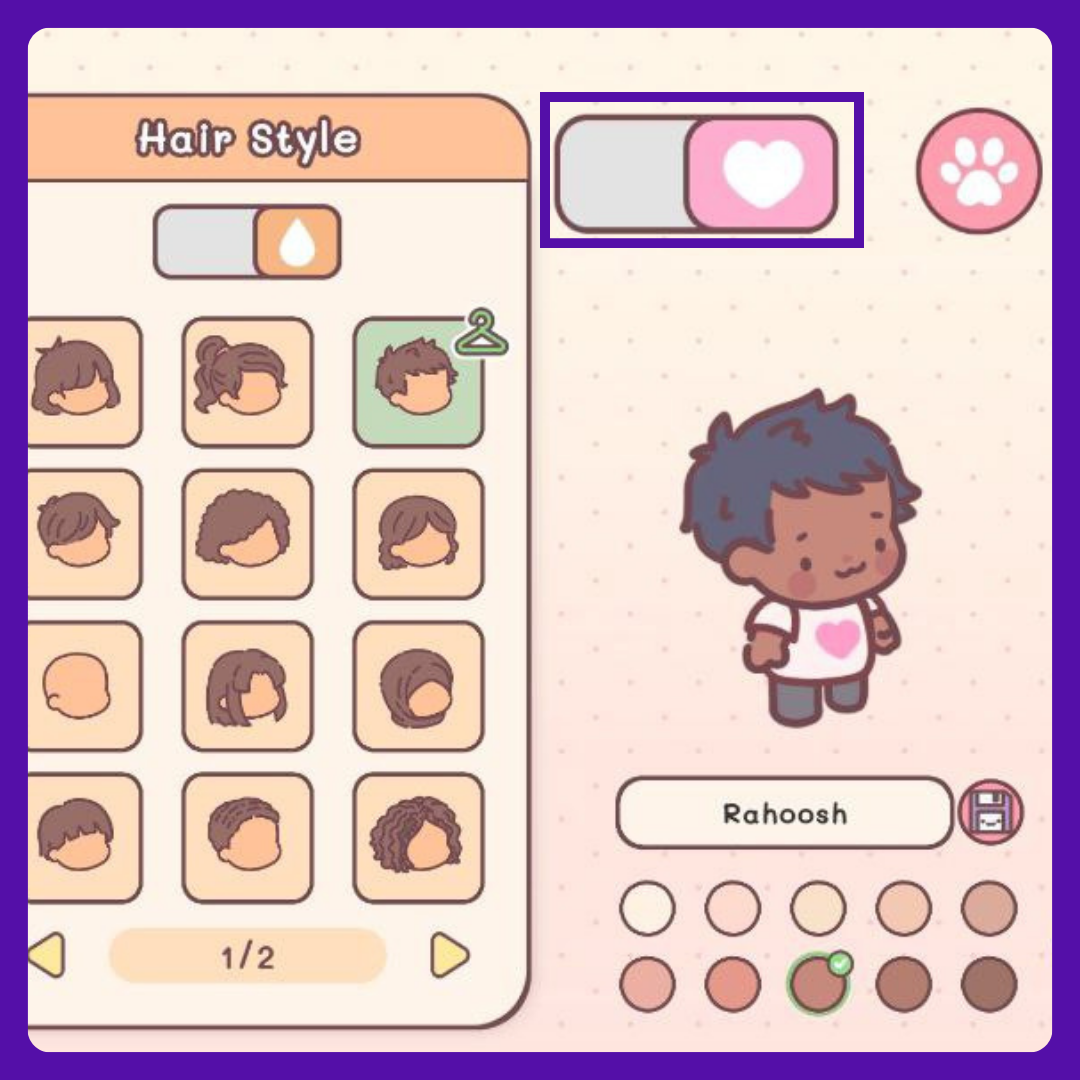Choose the long curly hair style
The width and height of the screenshot is (1080, 1080).
pos(418,838)
